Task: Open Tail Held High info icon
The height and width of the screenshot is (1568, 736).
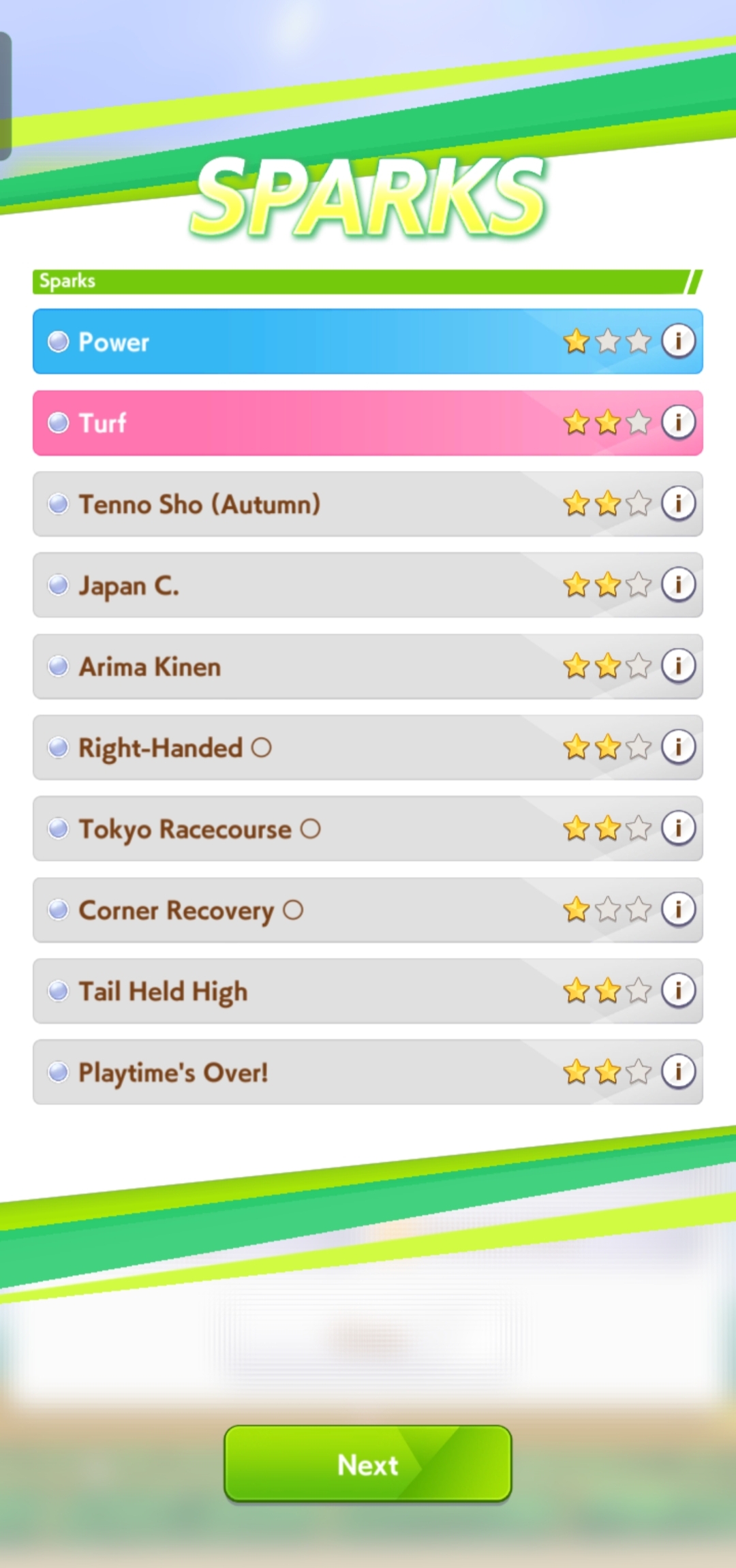Action: pyautogui.click(x=678, y=989)
